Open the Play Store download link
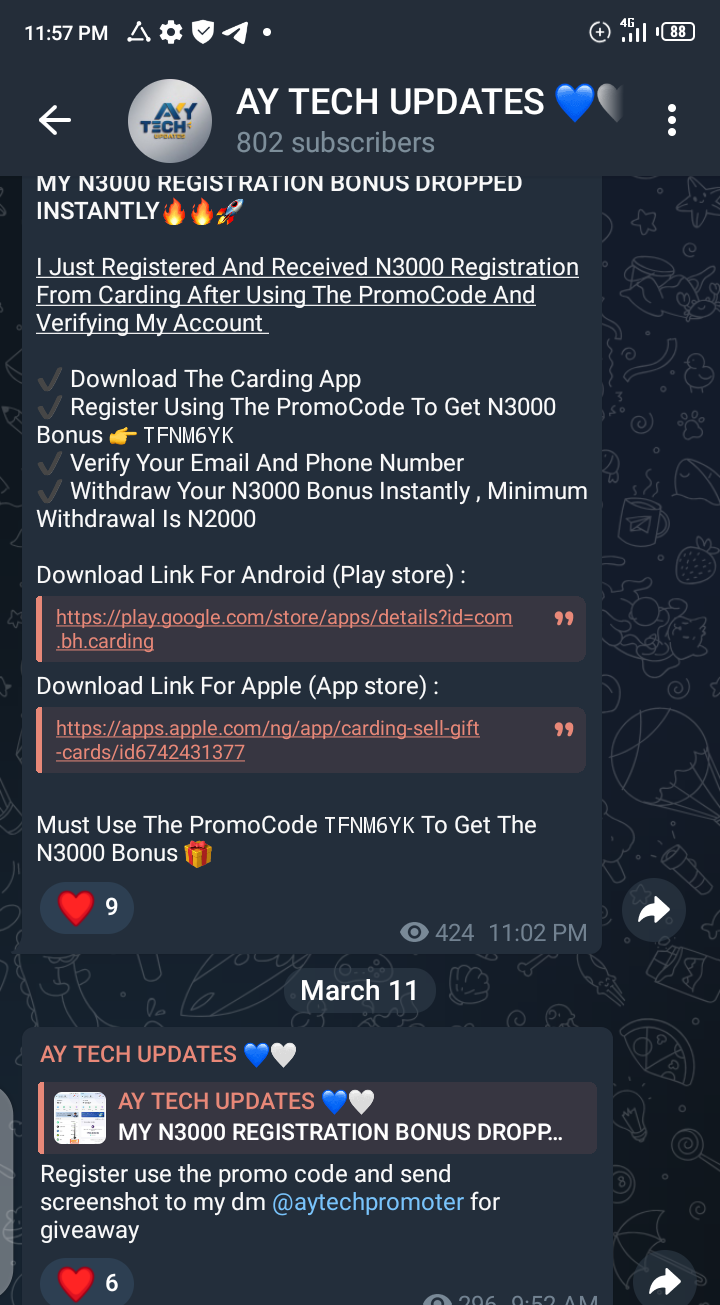 [284, 629]
